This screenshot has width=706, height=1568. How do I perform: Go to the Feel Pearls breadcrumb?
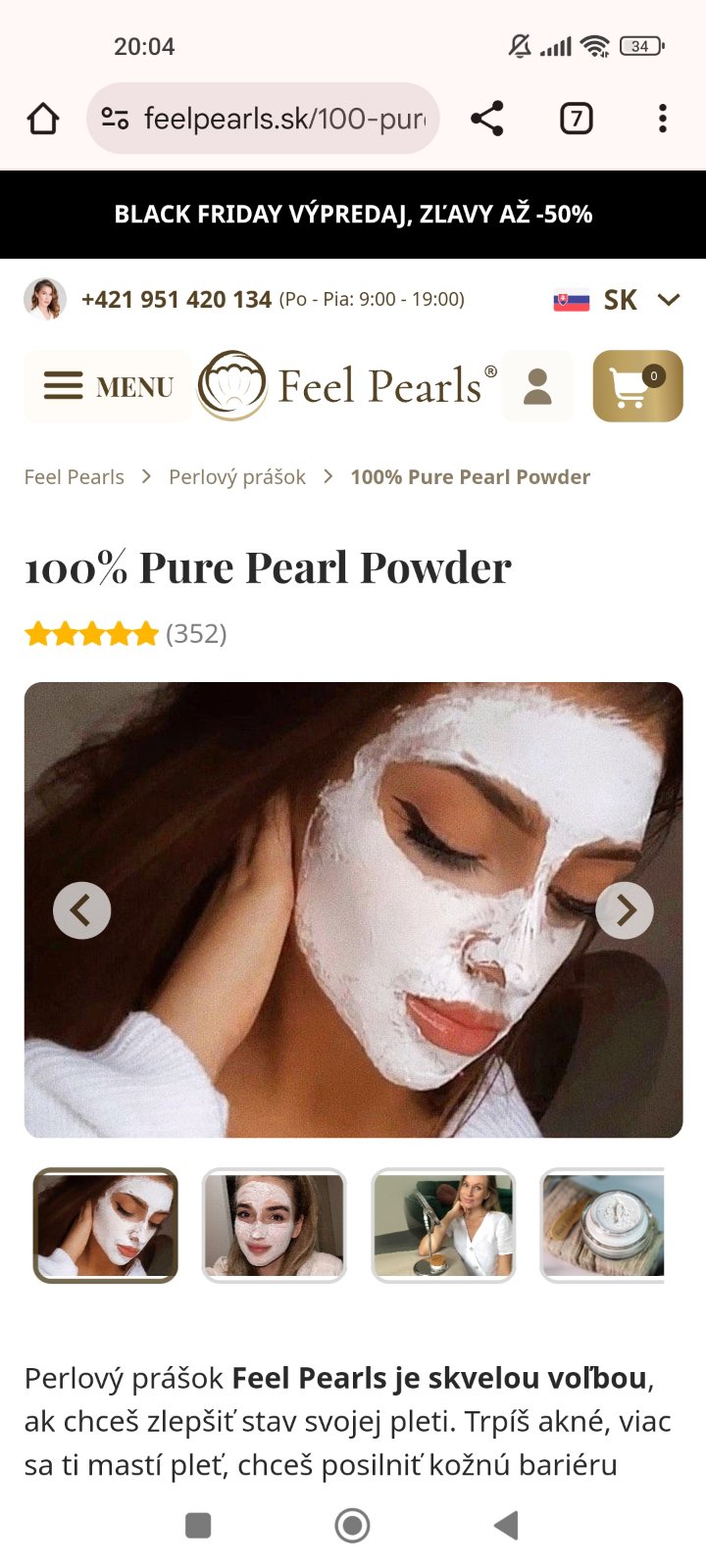click(x=75, y=477)
